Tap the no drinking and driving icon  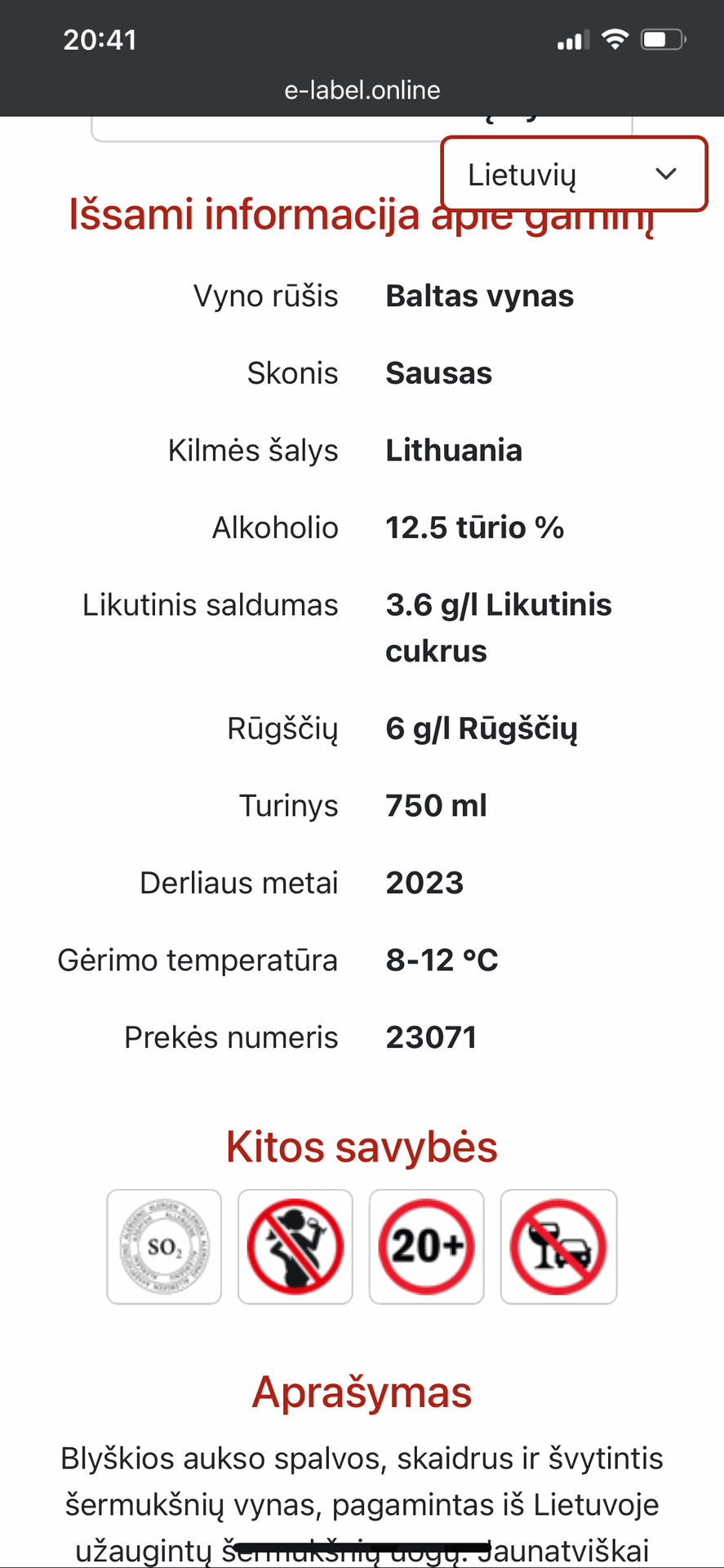pos(558,1246)
